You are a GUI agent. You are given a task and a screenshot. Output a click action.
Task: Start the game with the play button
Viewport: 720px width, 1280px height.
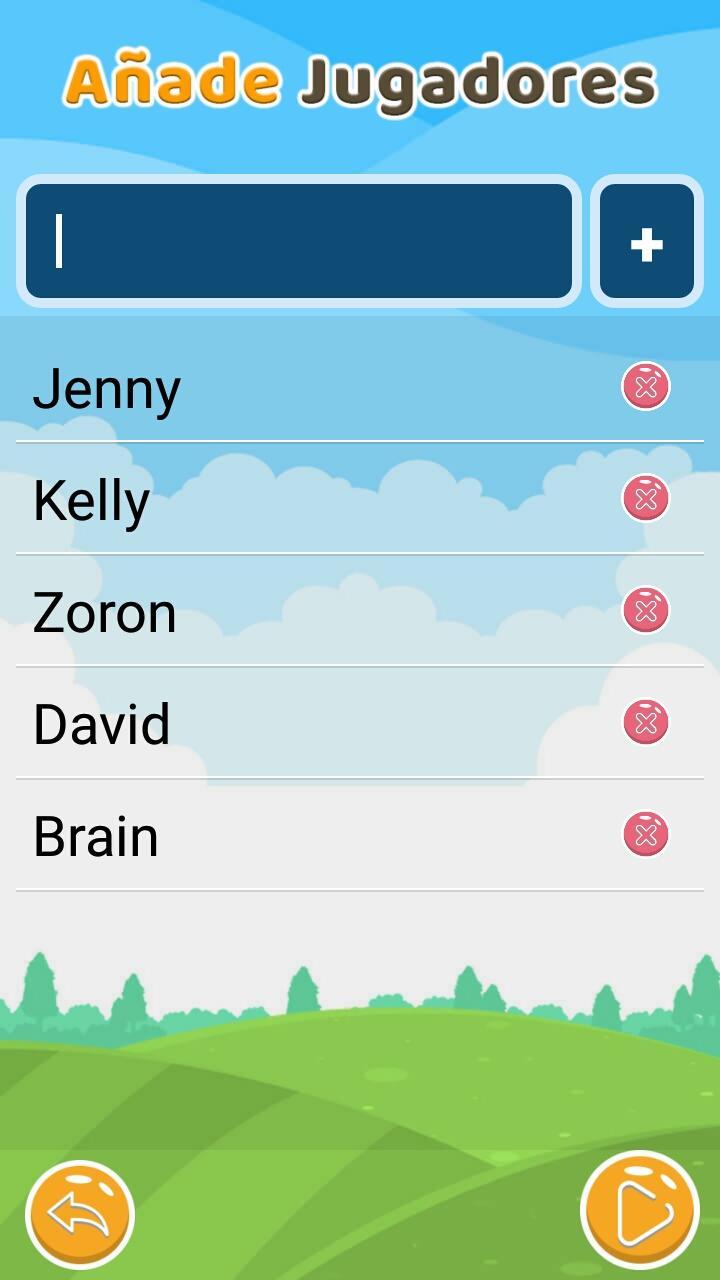coord(640,1212)
